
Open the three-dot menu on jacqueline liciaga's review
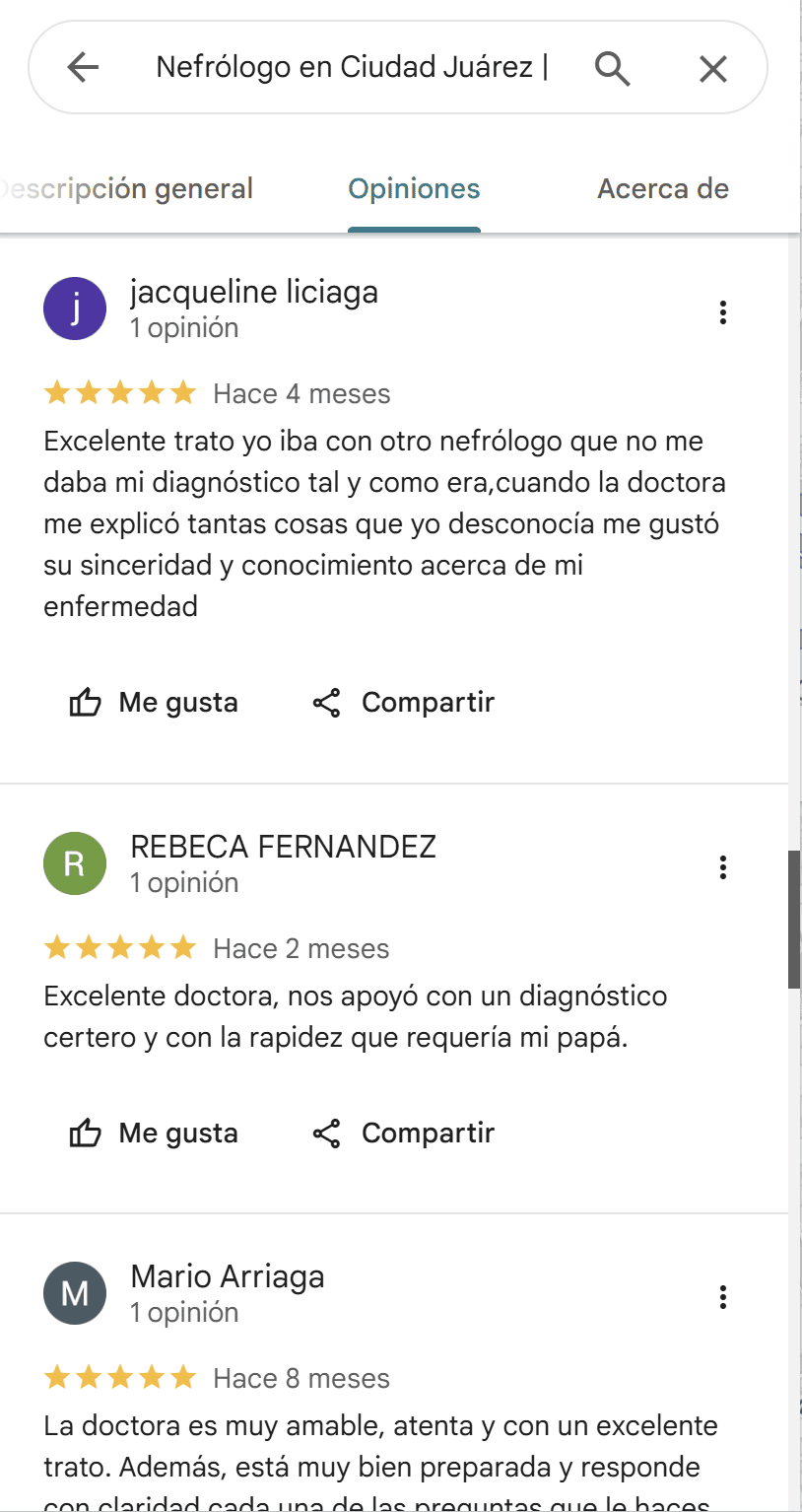(723, 312)
